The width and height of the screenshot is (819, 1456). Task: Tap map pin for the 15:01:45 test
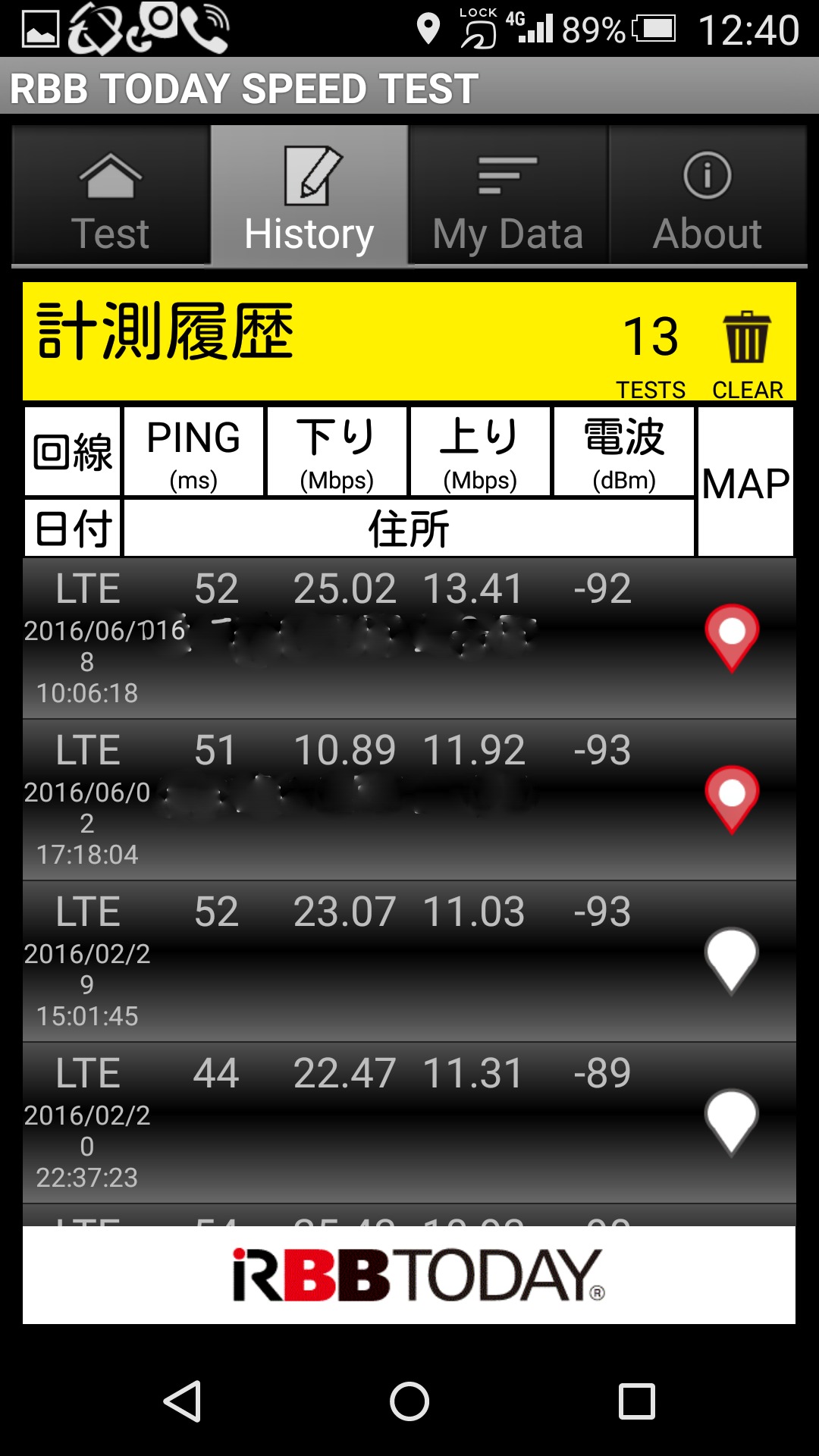[x=732, y=960]
